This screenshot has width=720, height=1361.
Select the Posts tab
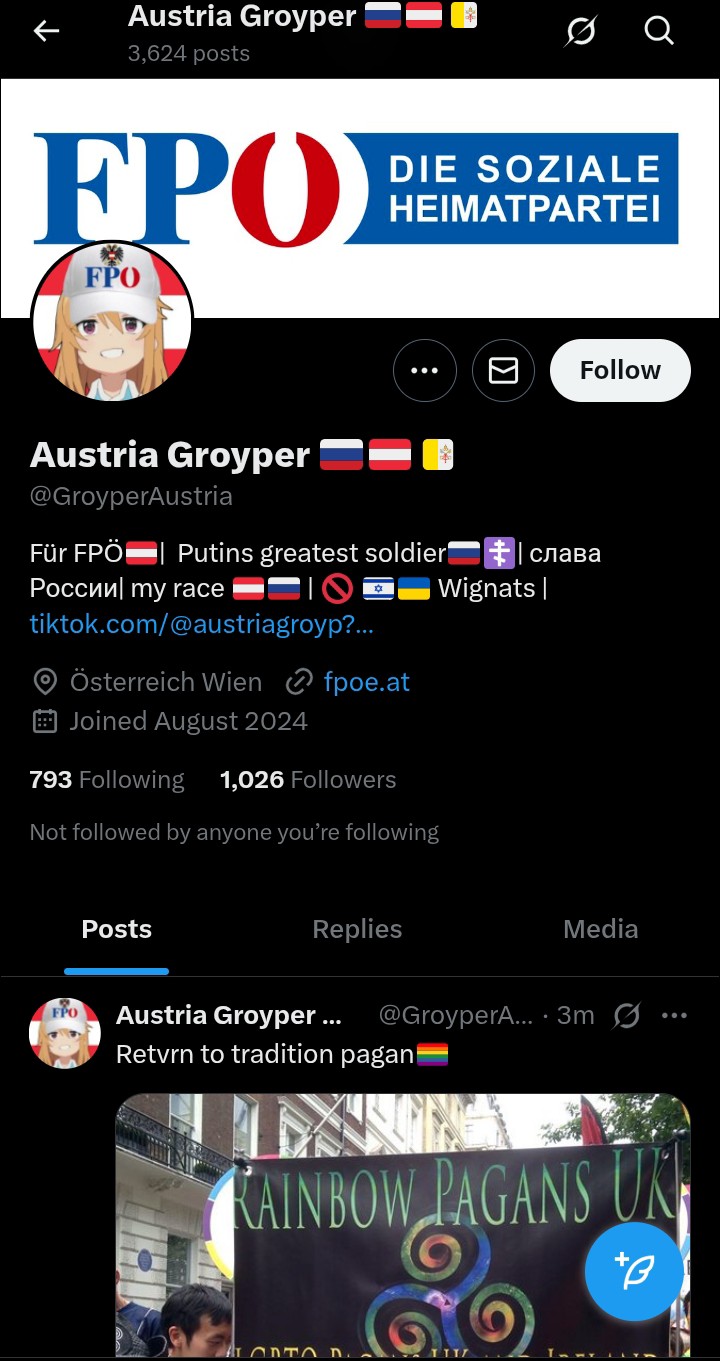tap(117, 929)
